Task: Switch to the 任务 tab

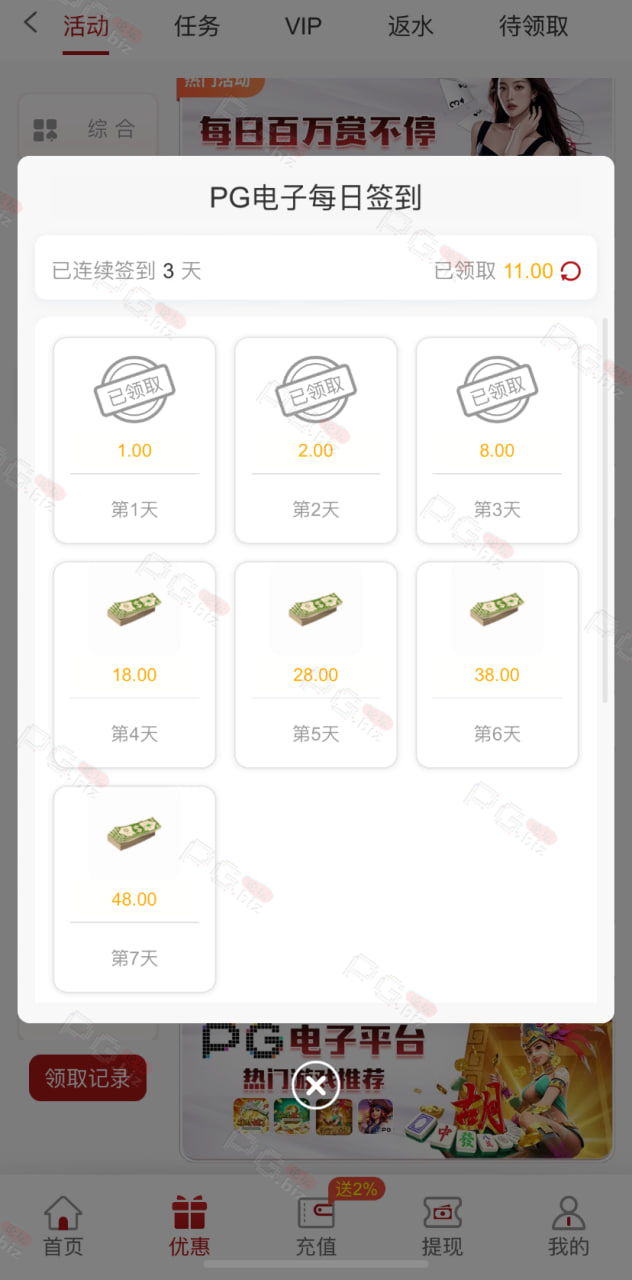Action: pyautogui.click(x=197, y=26)
